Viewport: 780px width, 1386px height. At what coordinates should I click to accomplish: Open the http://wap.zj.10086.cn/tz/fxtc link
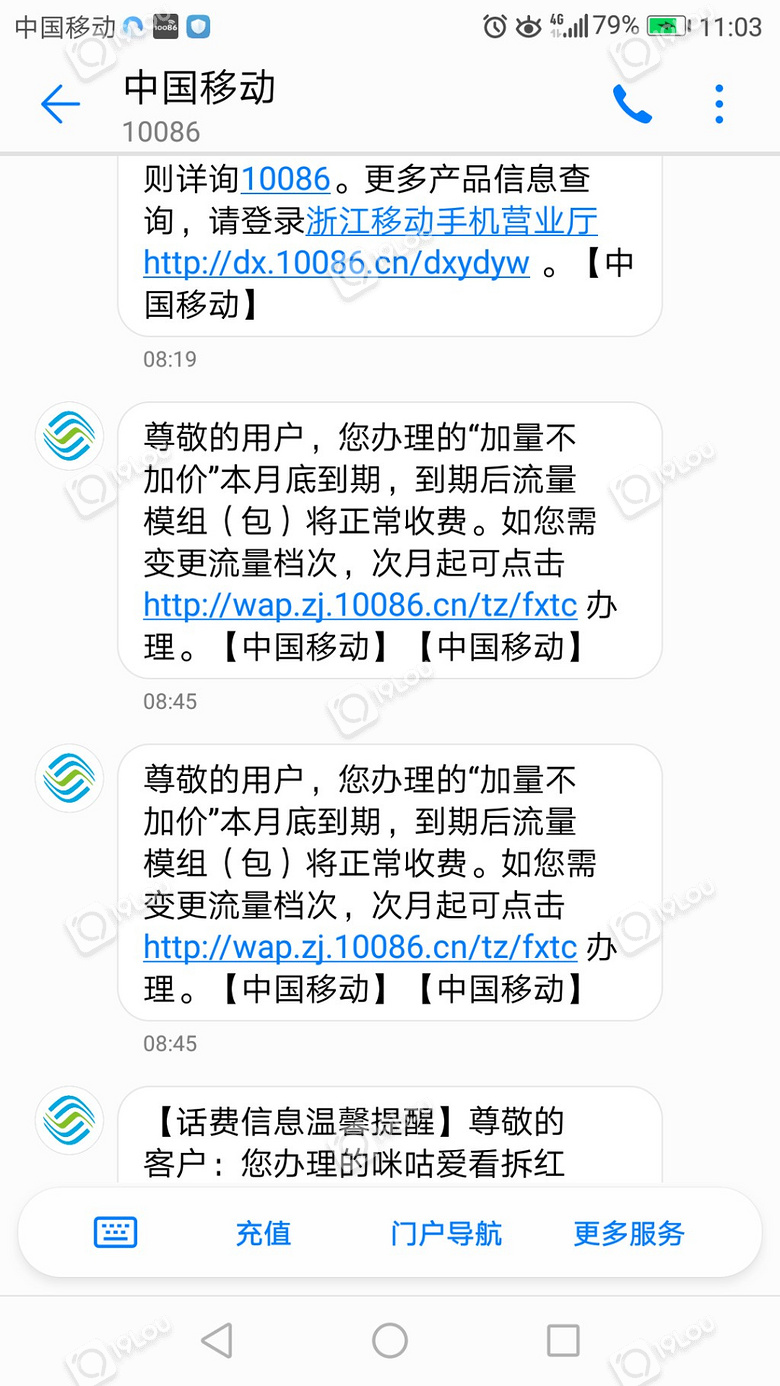click(358, 605)
